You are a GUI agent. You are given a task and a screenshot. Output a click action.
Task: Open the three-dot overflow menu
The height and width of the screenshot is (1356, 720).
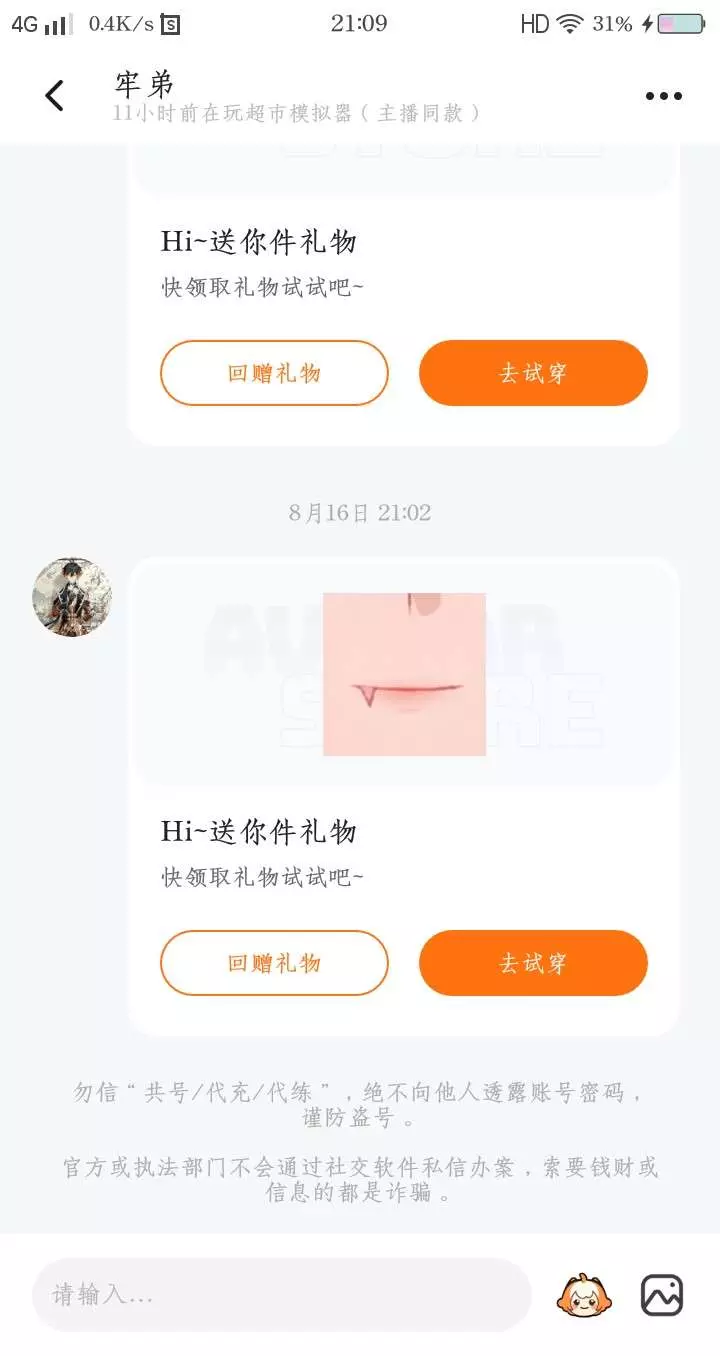coord(663,96)
